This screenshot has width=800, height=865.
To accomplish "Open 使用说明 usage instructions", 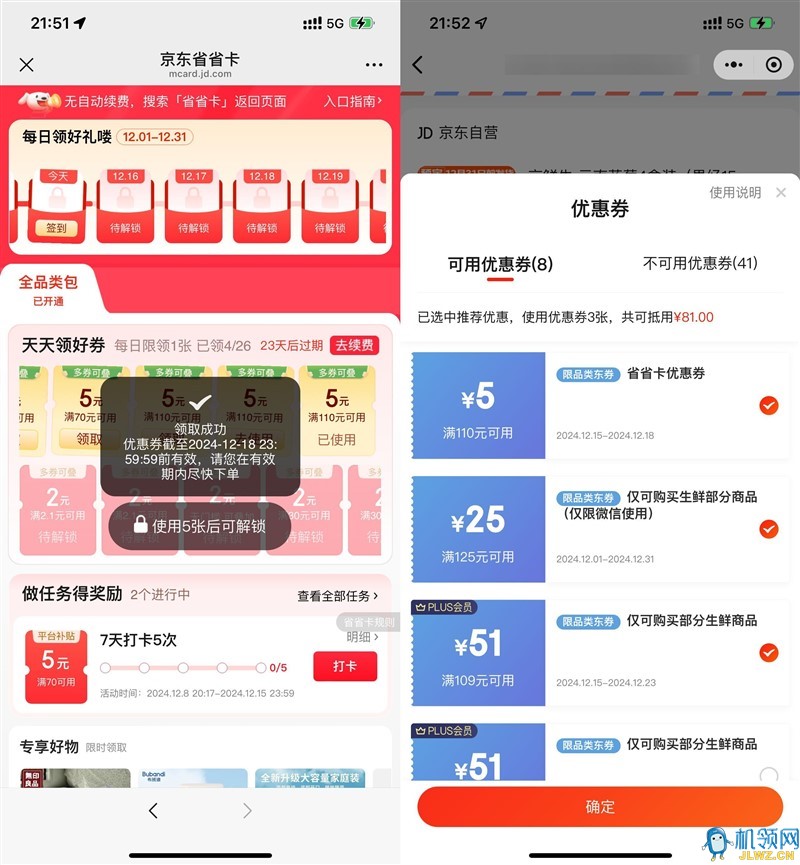I will pos(735,193).
